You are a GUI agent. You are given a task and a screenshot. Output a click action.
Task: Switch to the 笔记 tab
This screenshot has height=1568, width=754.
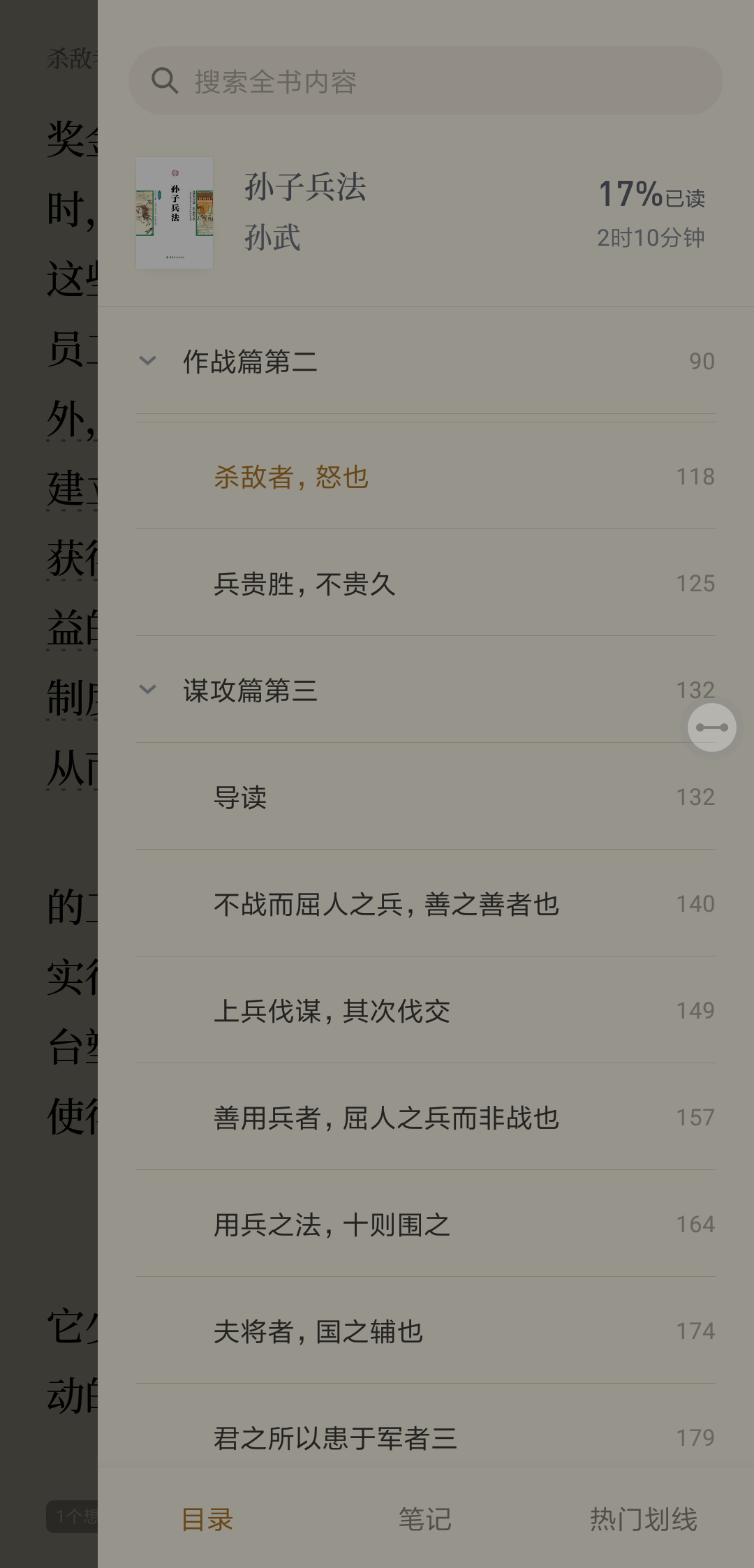(x=424, y=1519)
